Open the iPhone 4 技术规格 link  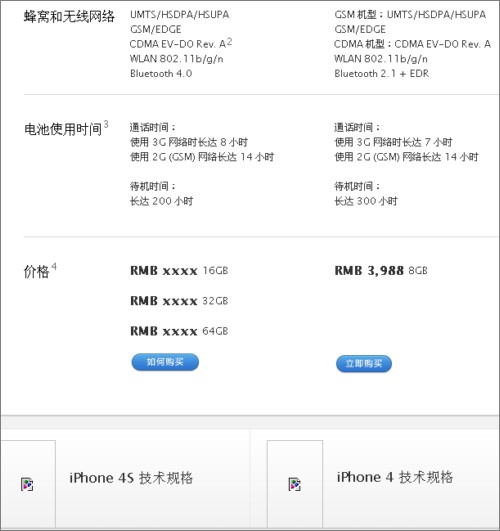point(395,477)
